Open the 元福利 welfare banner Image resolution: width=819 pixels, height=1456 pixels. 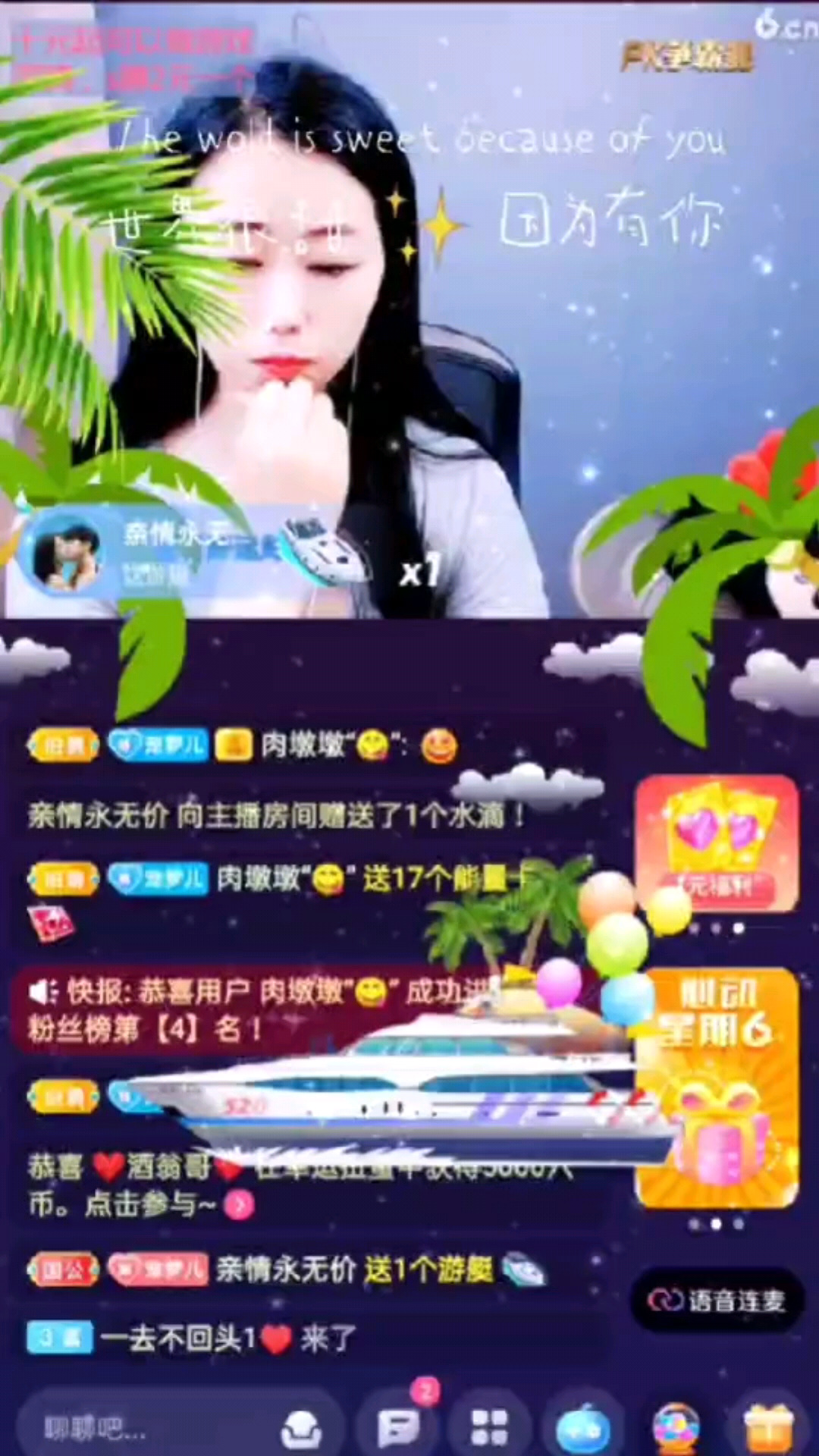click(717, 843)
